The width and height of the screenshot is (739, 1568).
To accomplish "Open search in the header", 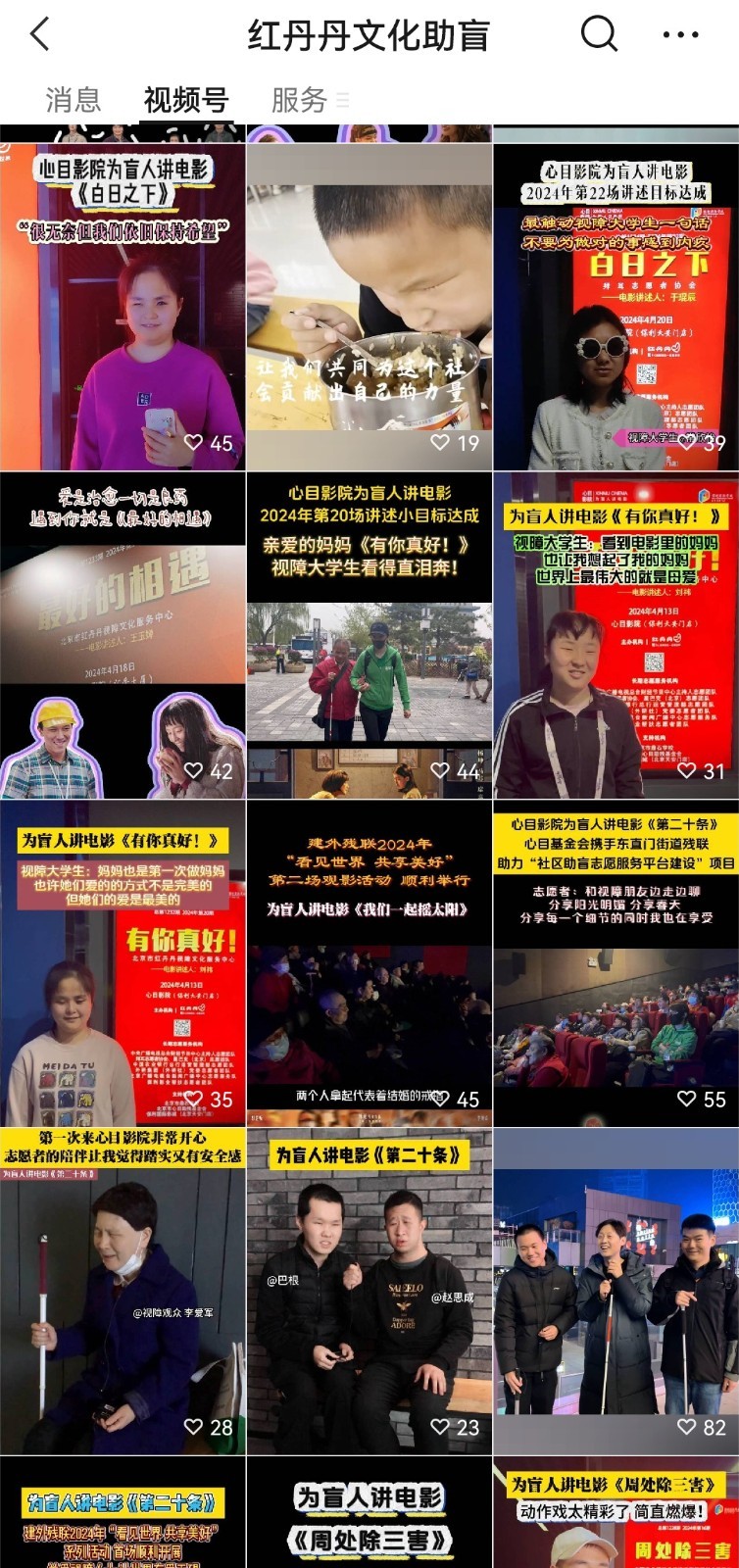I will point(599,35).
